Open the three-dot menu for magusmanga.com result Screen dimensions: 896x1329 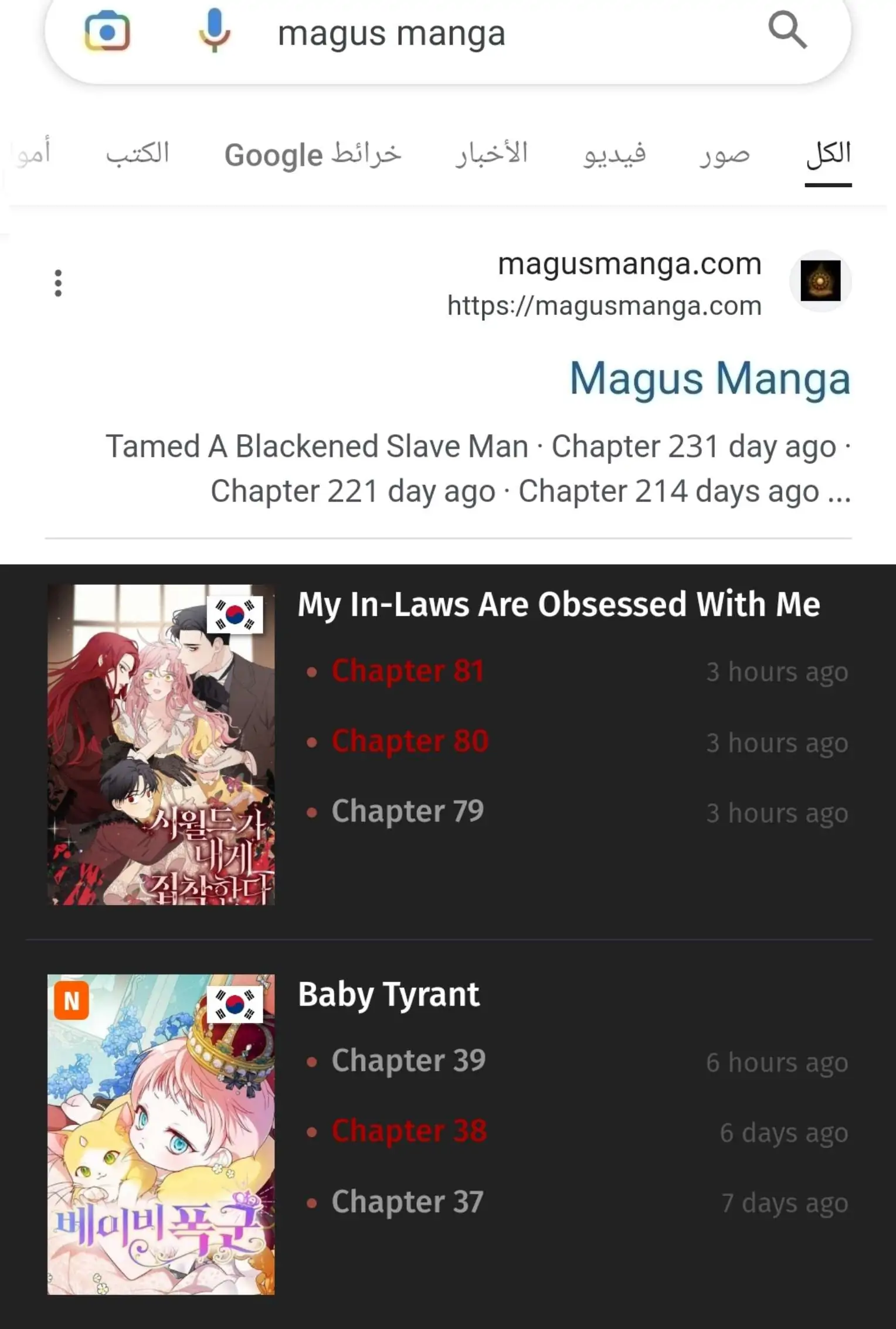click(x=58, y=283)
